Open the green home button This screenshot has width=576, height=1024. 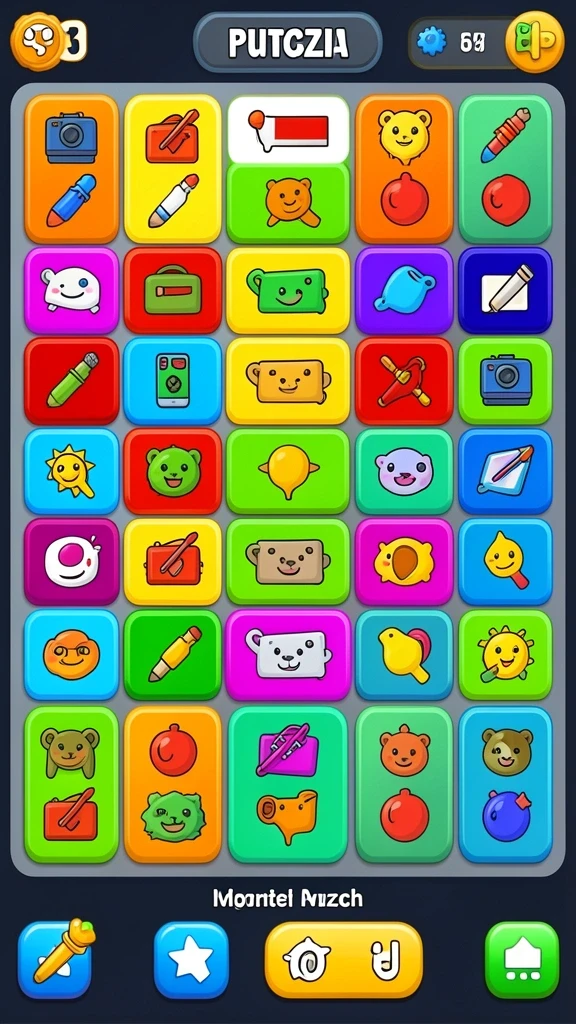(x=522, y=959)
